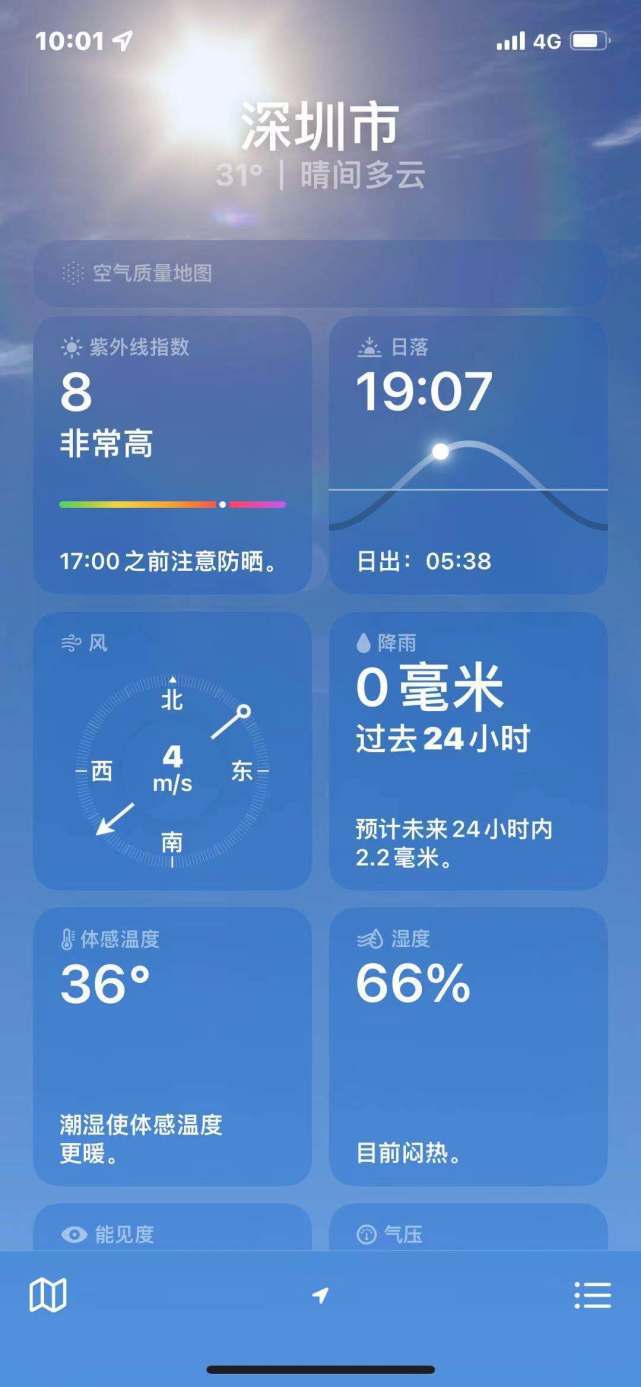
Task: Open the 降雨 rainfall card
Action: [468, 751]
